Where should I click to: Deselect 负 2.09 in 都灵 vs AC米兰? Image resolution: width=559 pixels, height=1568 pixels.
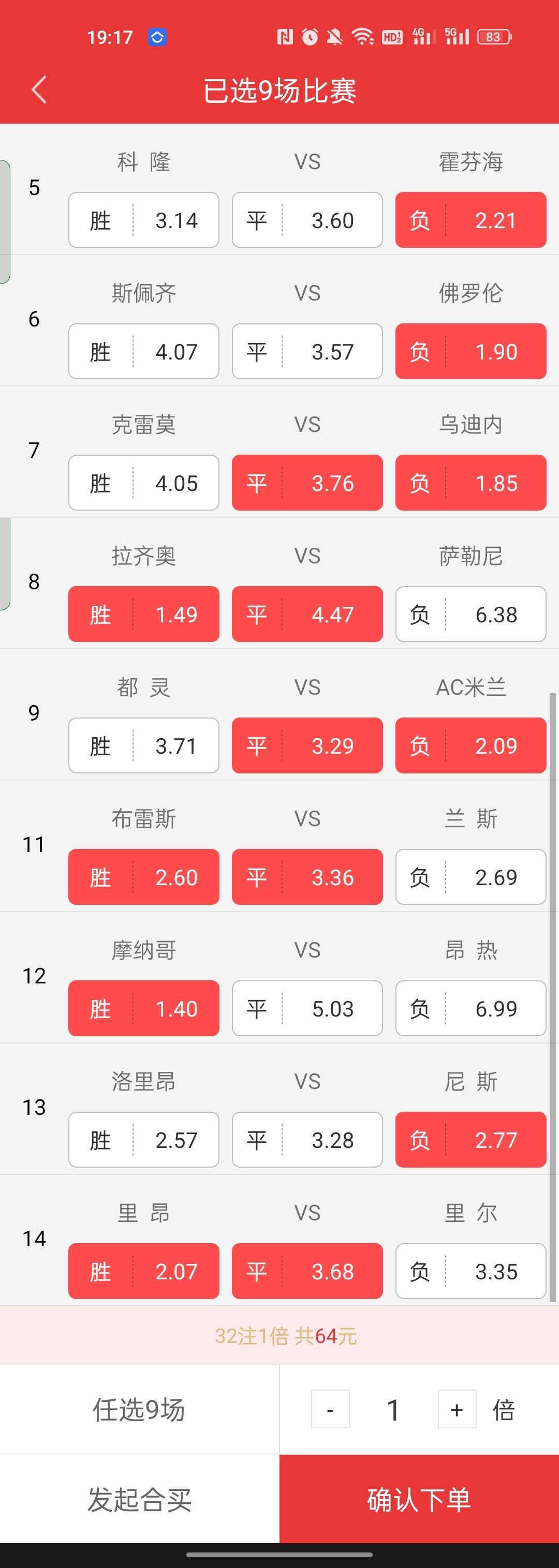(x=470, y=745)
